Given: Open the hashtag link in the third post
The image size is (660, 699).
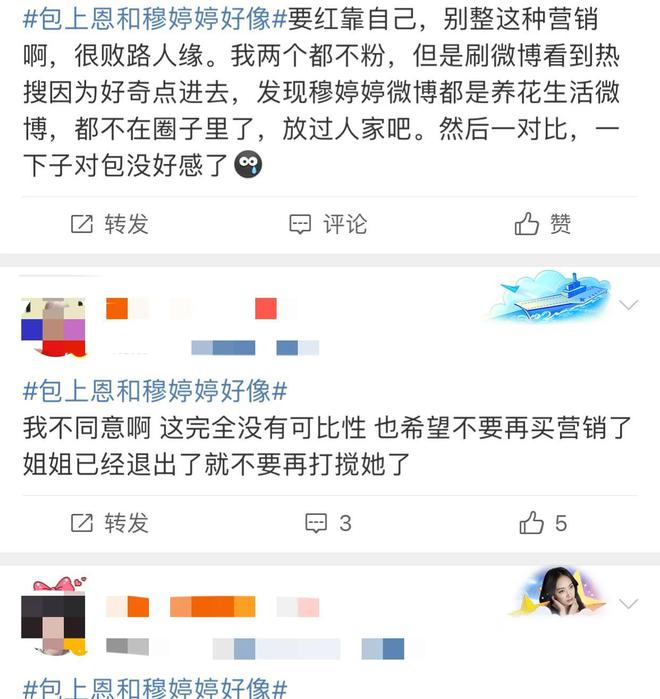Looking at the screenshot, I should pos(155,688).
